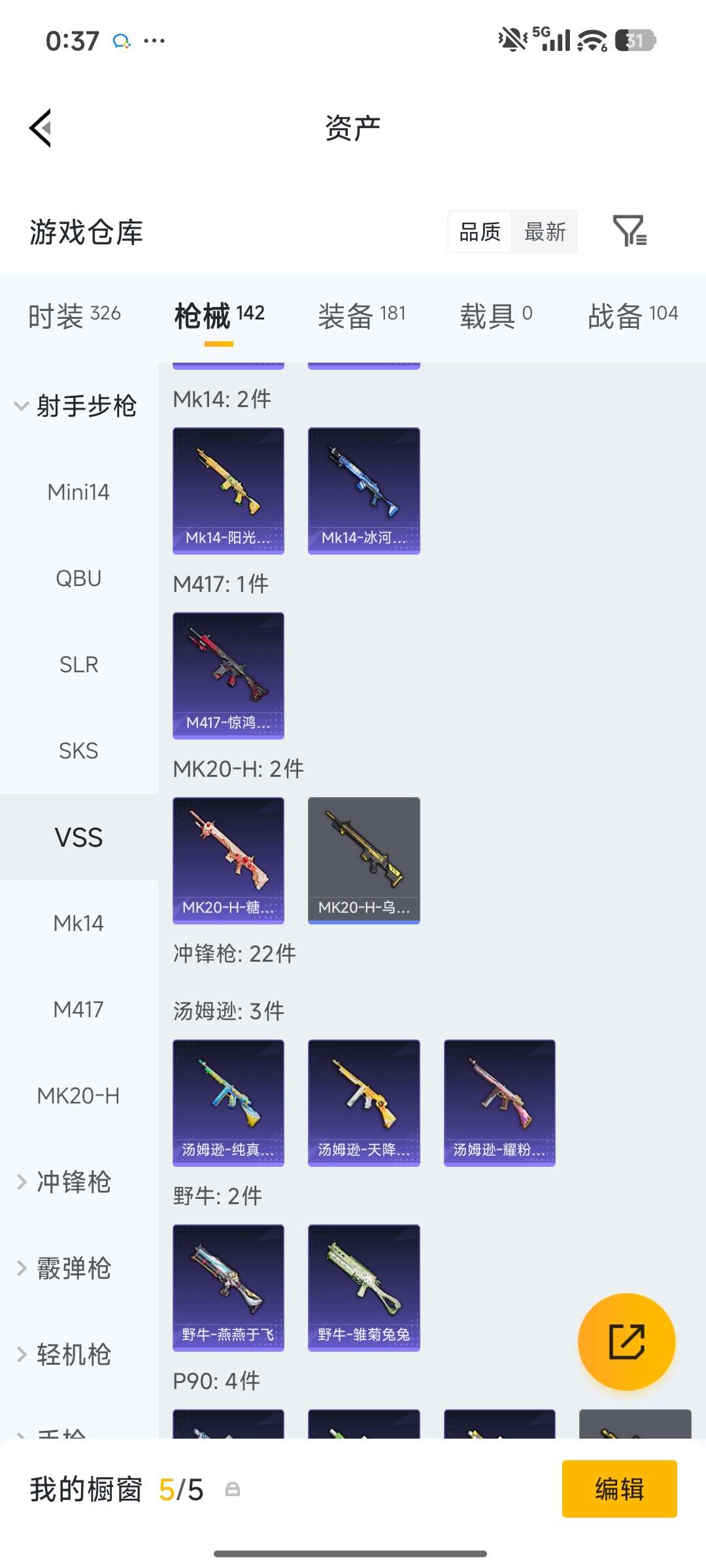706x1568 pixels.
Task: Open the Mk14-阳光 skin tile
Action: click(x=228, y=490)
